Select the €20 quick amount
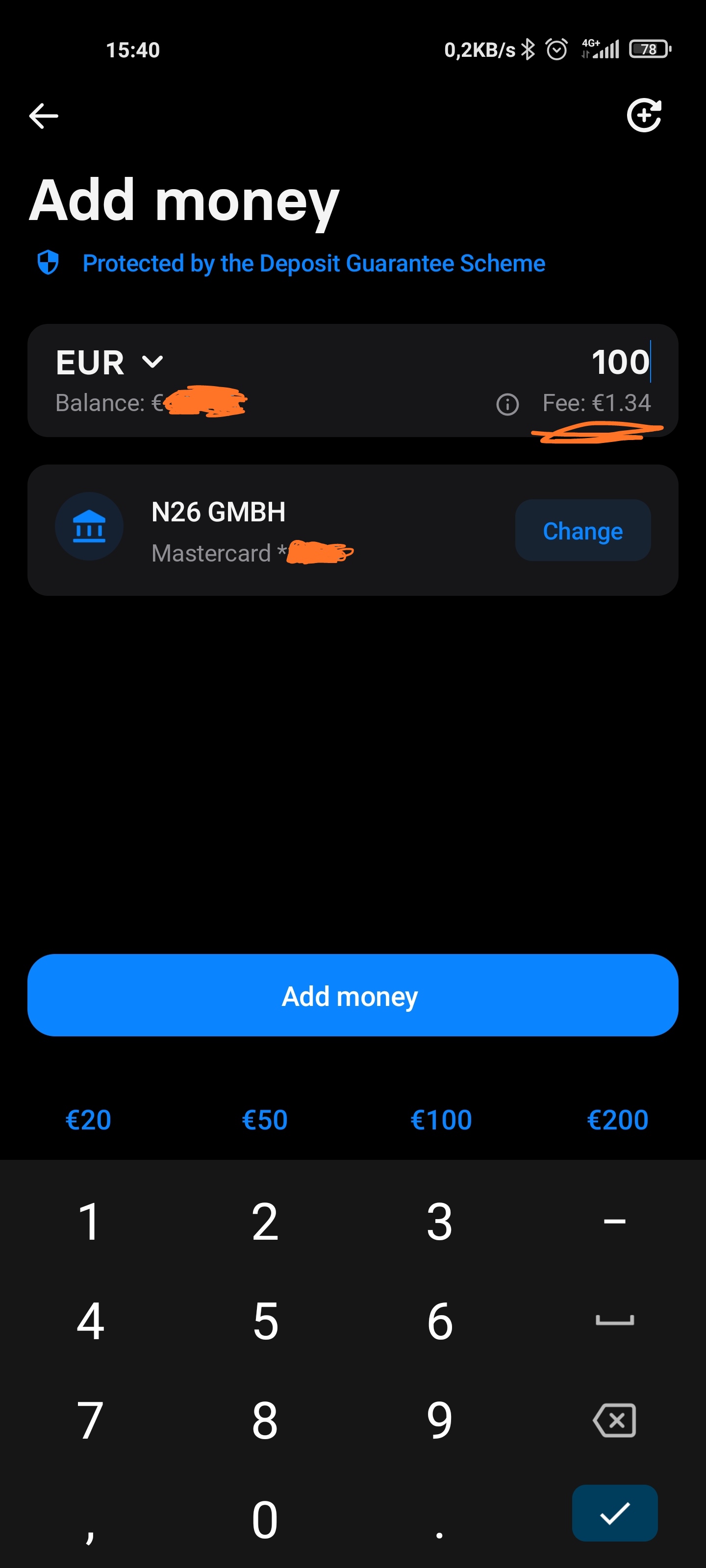Image resolution: width=706 pixels, height=1568 pixels. [x=88, y=1120]
